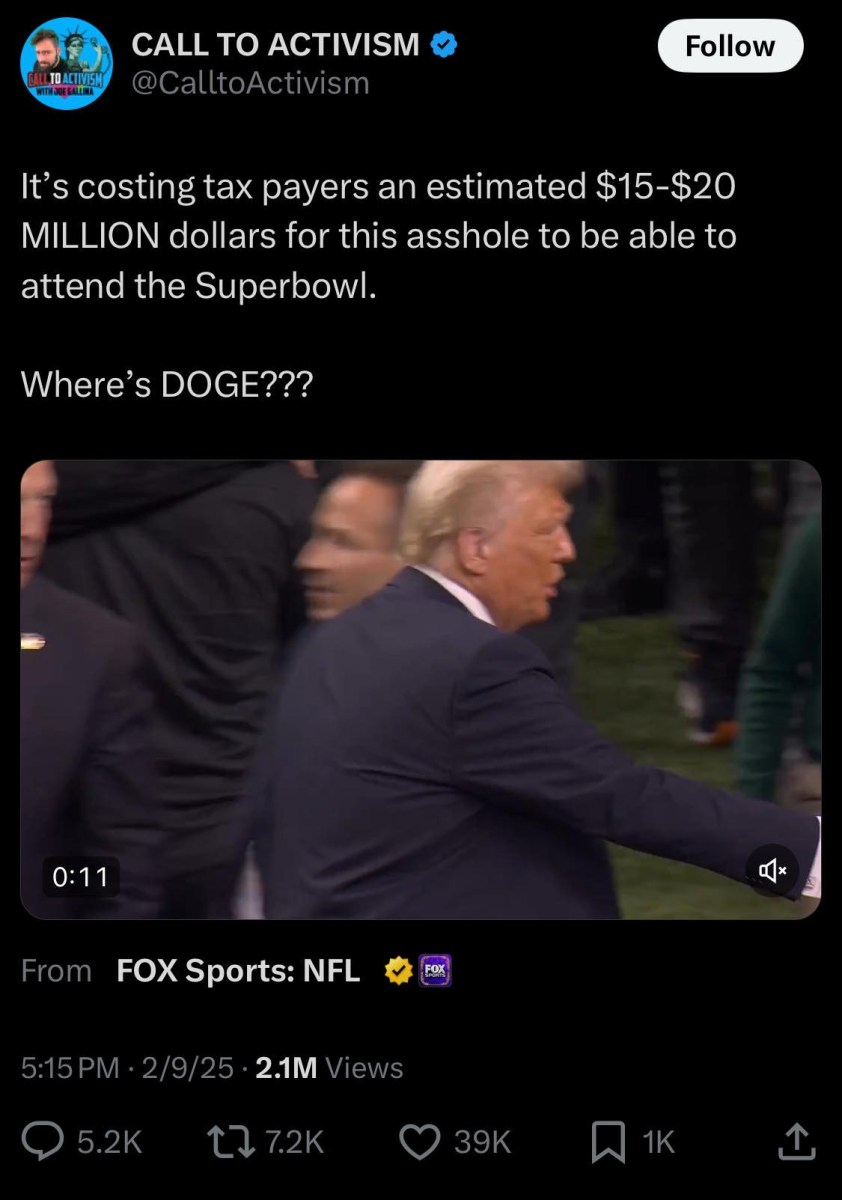Reply to the tweet

[41, 1141]
